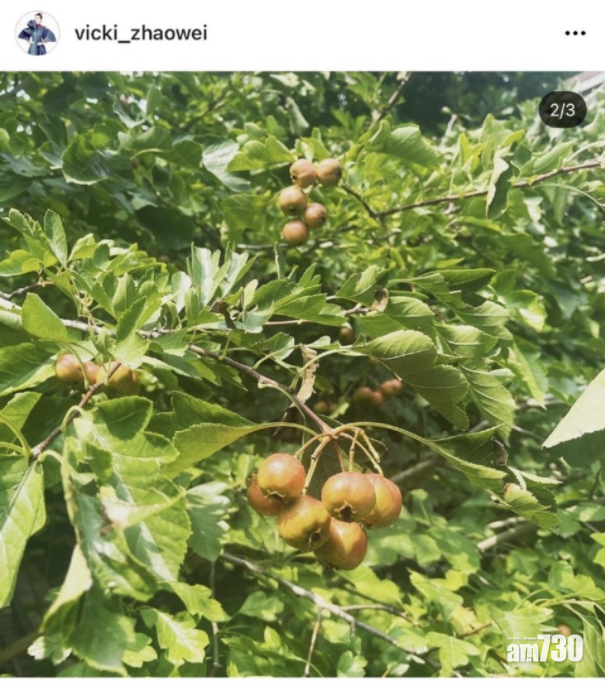Open vicki_zhaowei's profile picture
Image resolution: width=605 pixels, height=682 pixels.
[x=37, y=33]
